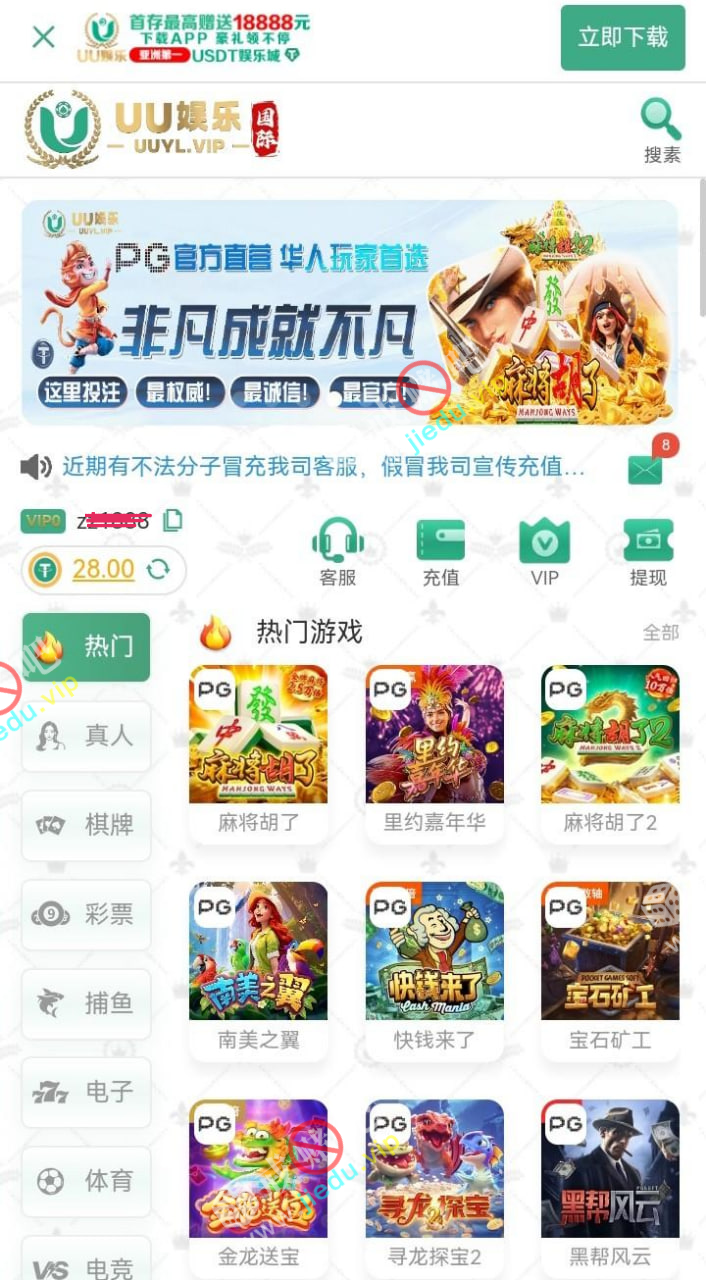View 全部 hot games
The height and width of the screenshot is (1280, 706).
pos(660,633)
